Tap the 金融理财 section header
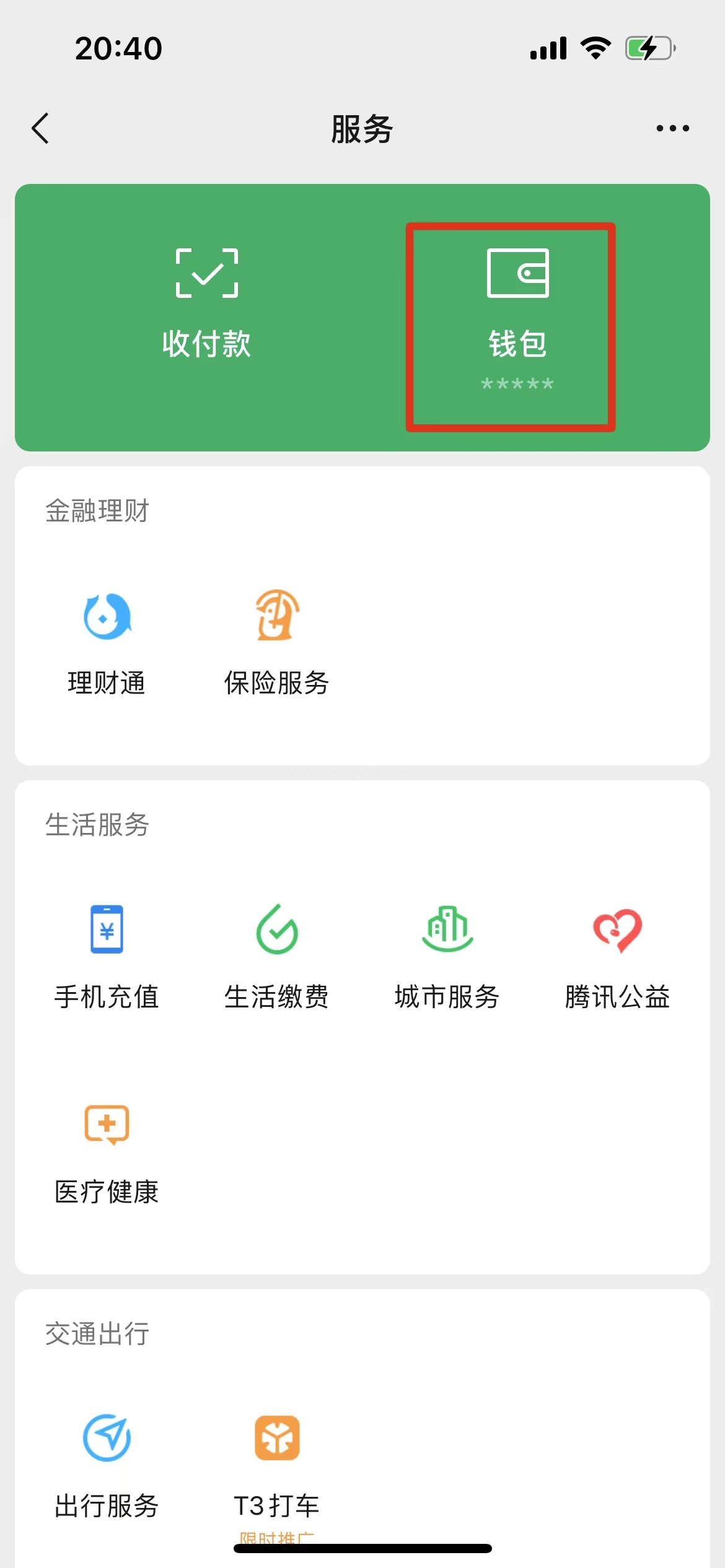This screenshot has width=725, height=1568. (x=97, y=512)
